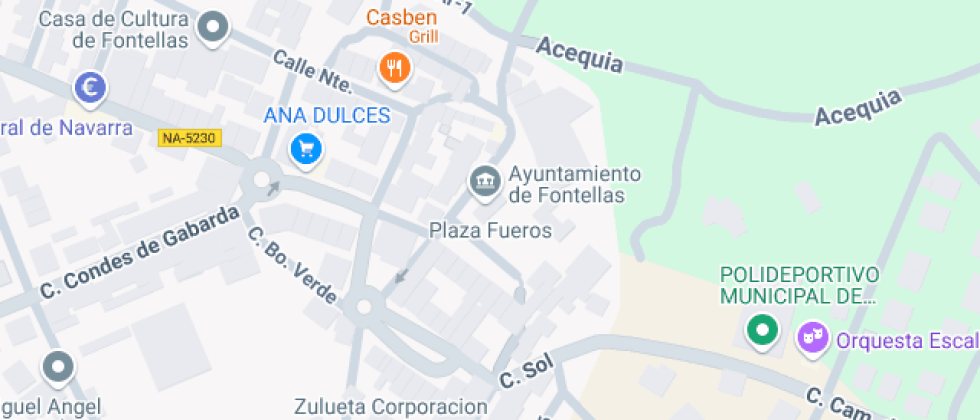
Task: Open the Casa de Cultura de Fontellas pin
Action: tap(213, 29)
